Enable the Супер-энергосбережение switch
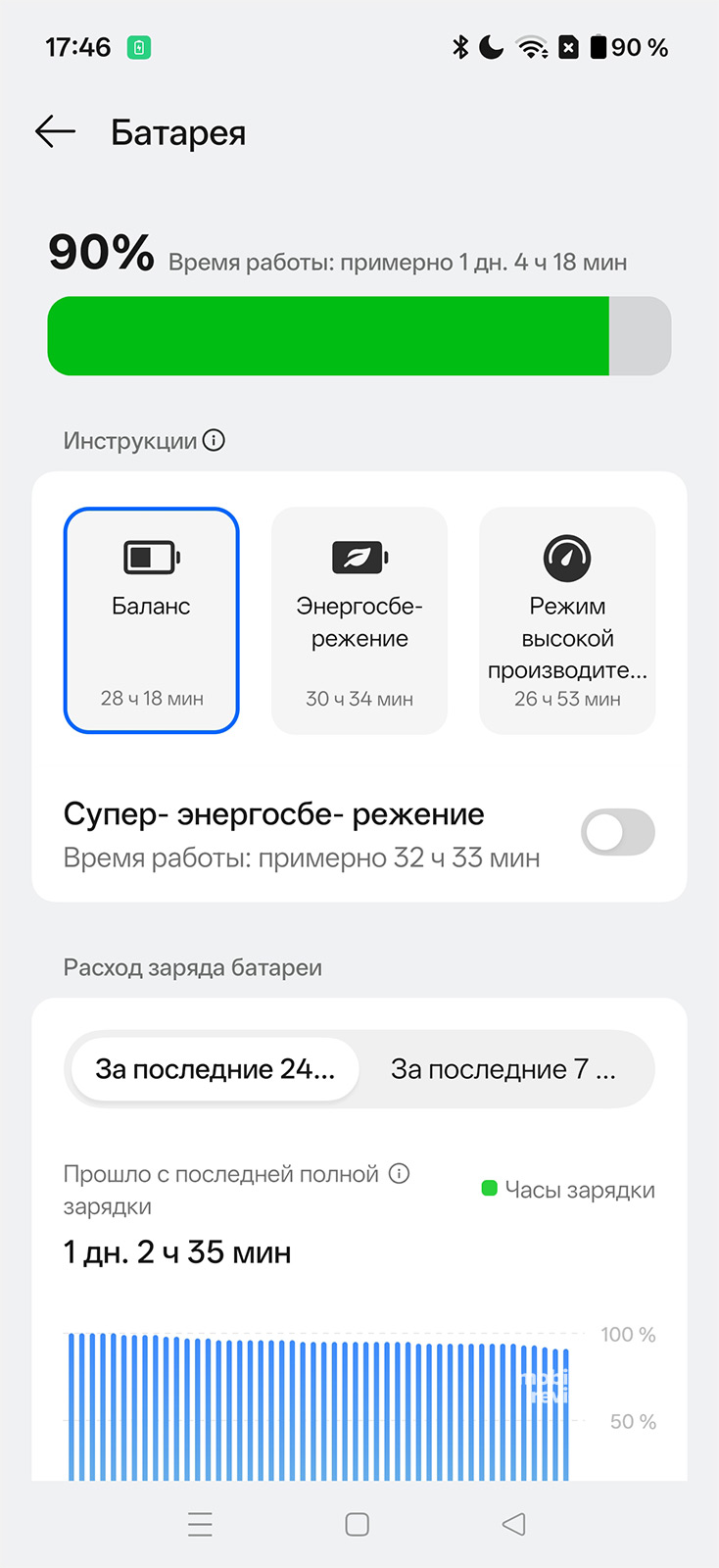This screenshot has height=1568, width=719. (x=617, y=833)
